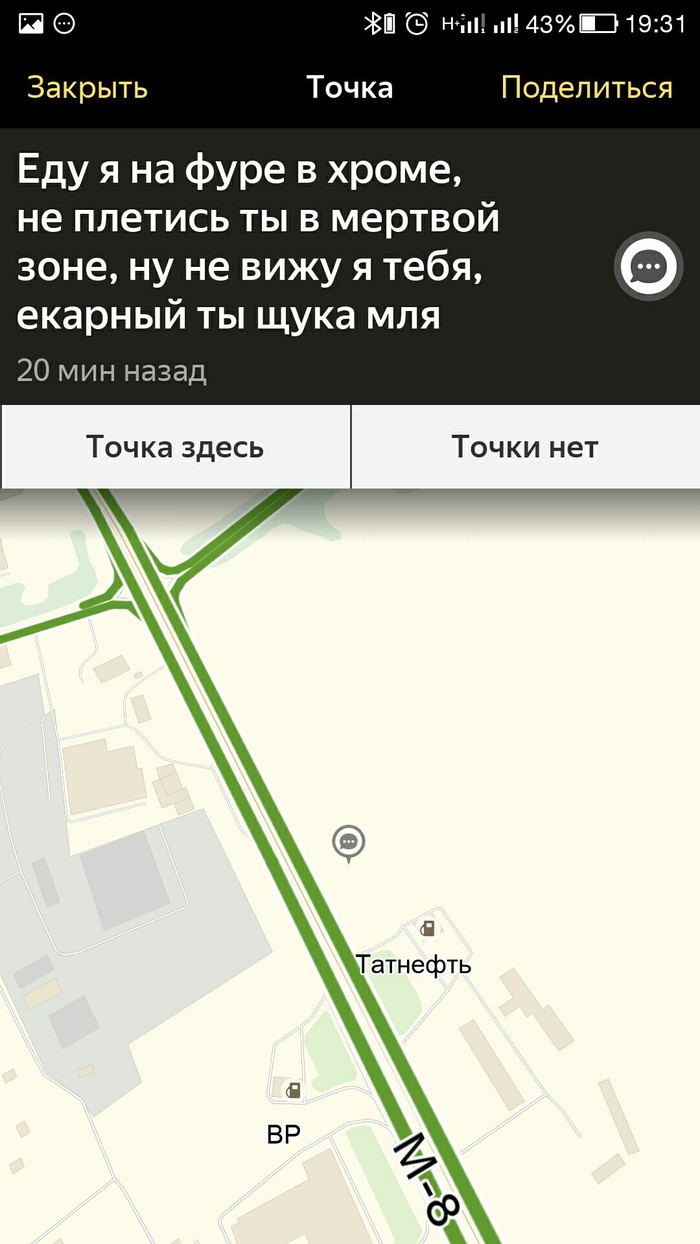The width and height of the screenshot is (700, 1244).
Task: Tap the comment marker on the map
Action: tap(348, 843)
